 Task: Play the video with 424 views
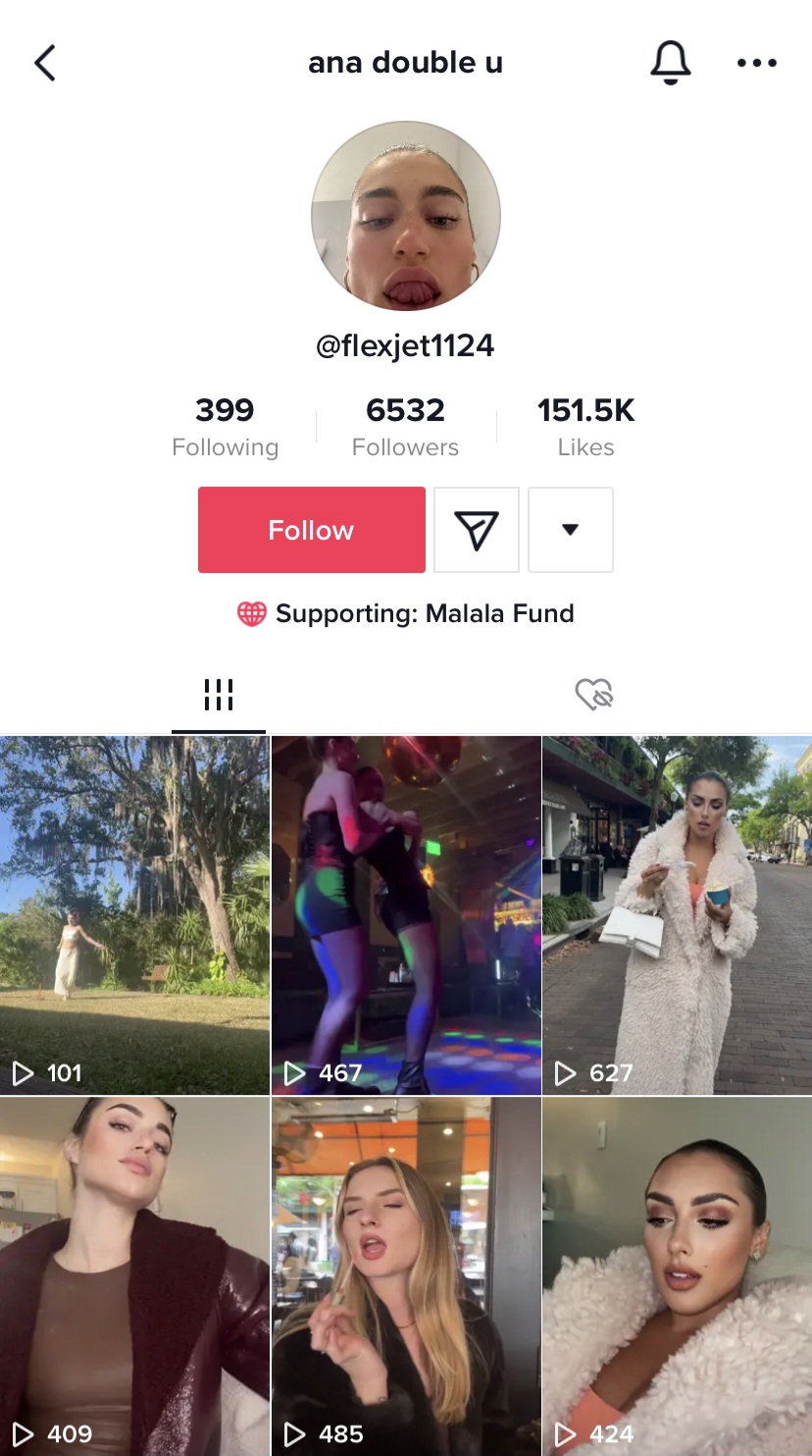click(678, 1275)
